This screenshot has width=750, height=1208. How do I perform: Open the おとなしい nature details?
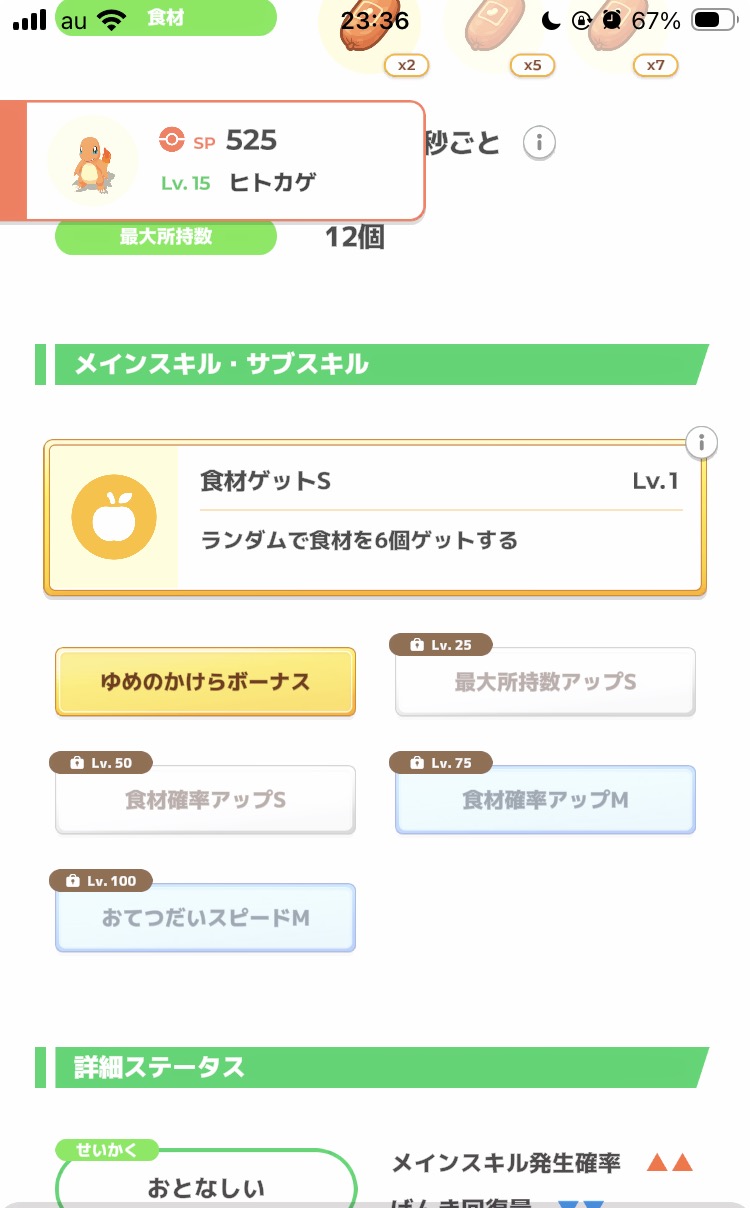click(x=206, y=1186)
